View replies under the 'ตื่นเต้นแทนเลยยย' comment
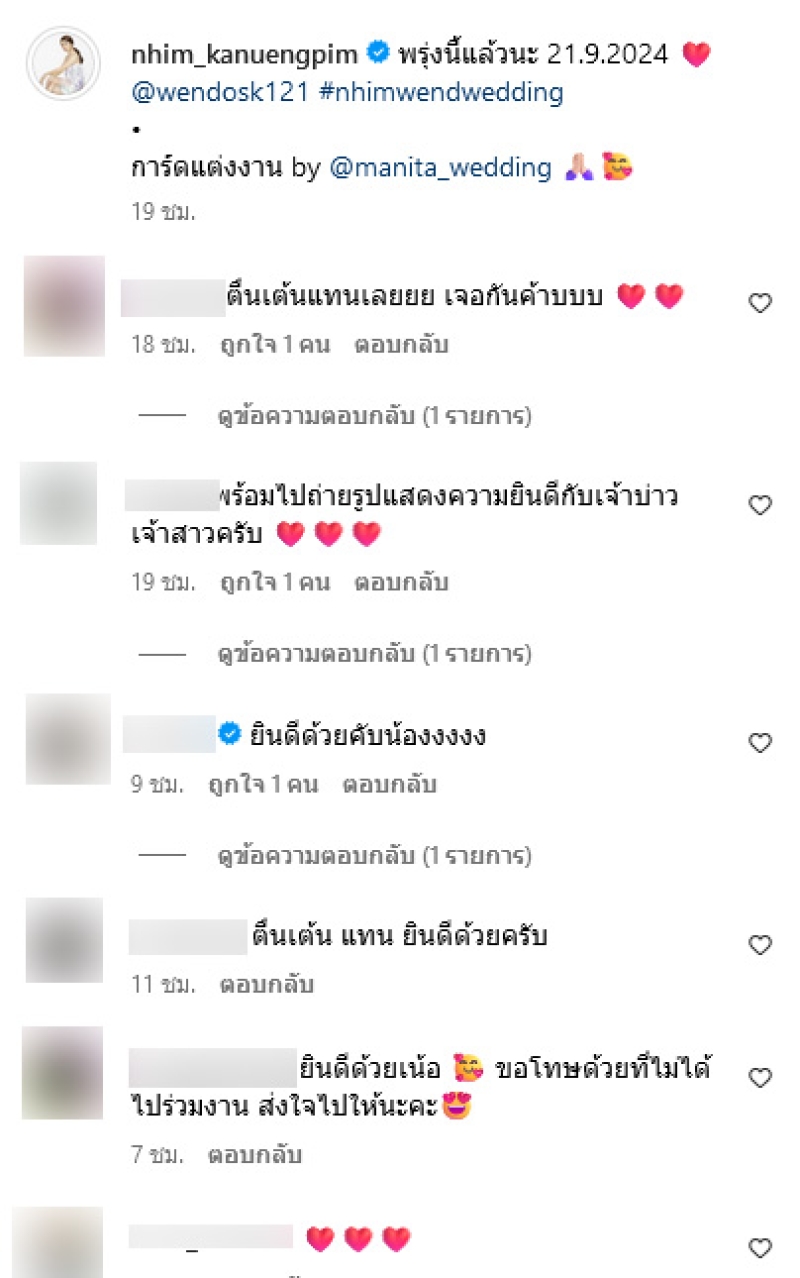 (x=374, y=416)
